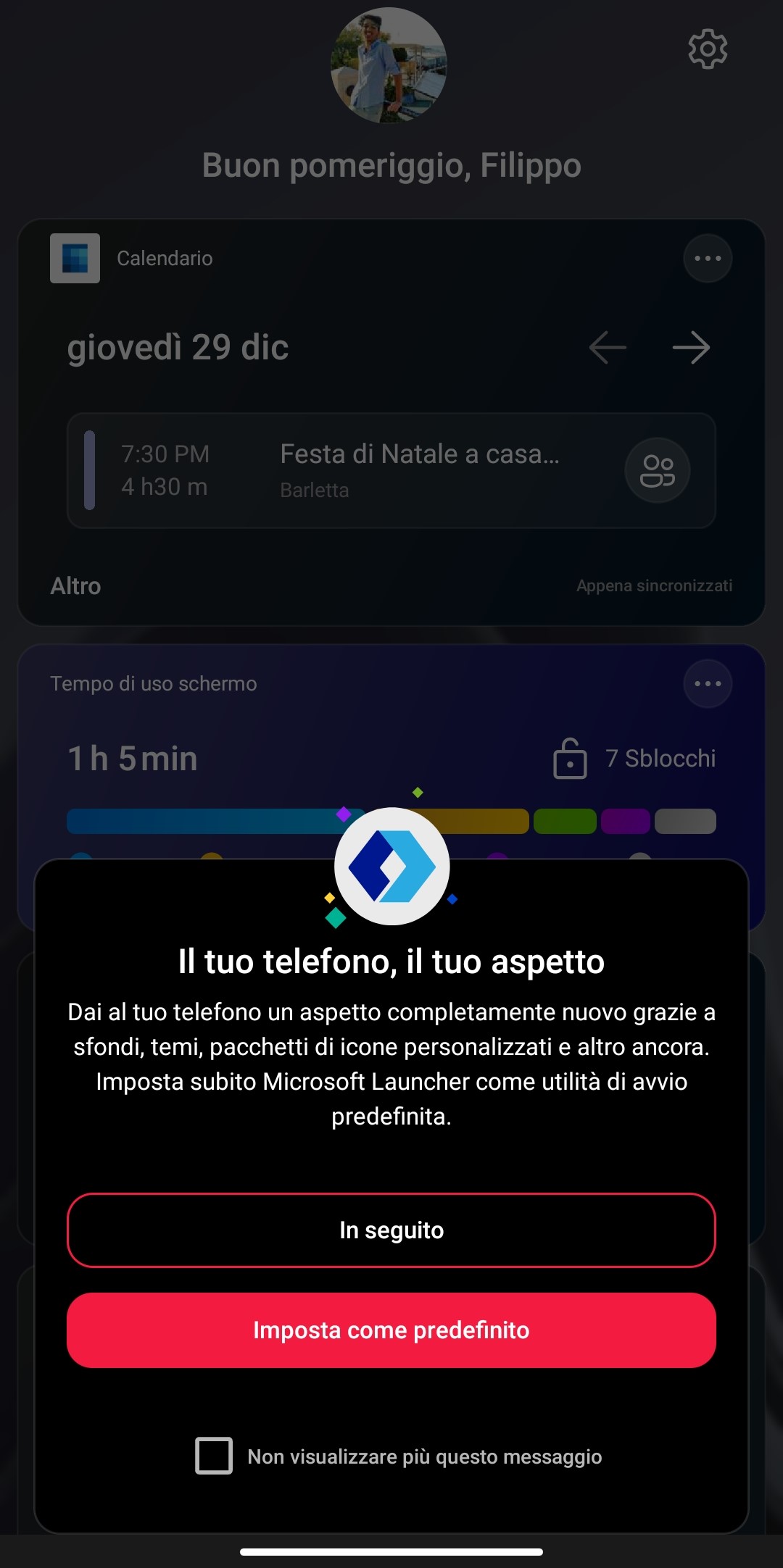Go to next calendar day
The width and height of the screenshot is (783, 1568).
pyautogui.click(x=691, y=348)
